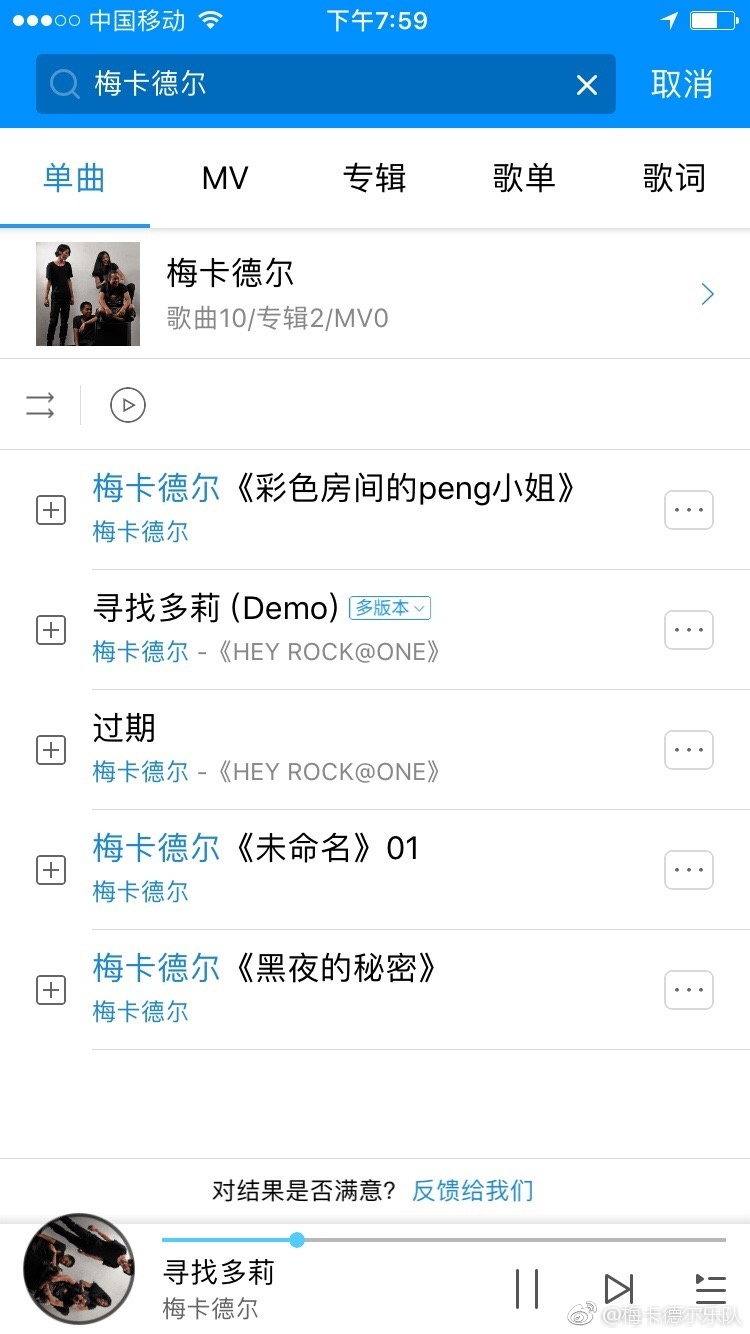750x1334 pixels.
Task: Clear the search text 梅卡德尔
Action: tap(586, 85)
